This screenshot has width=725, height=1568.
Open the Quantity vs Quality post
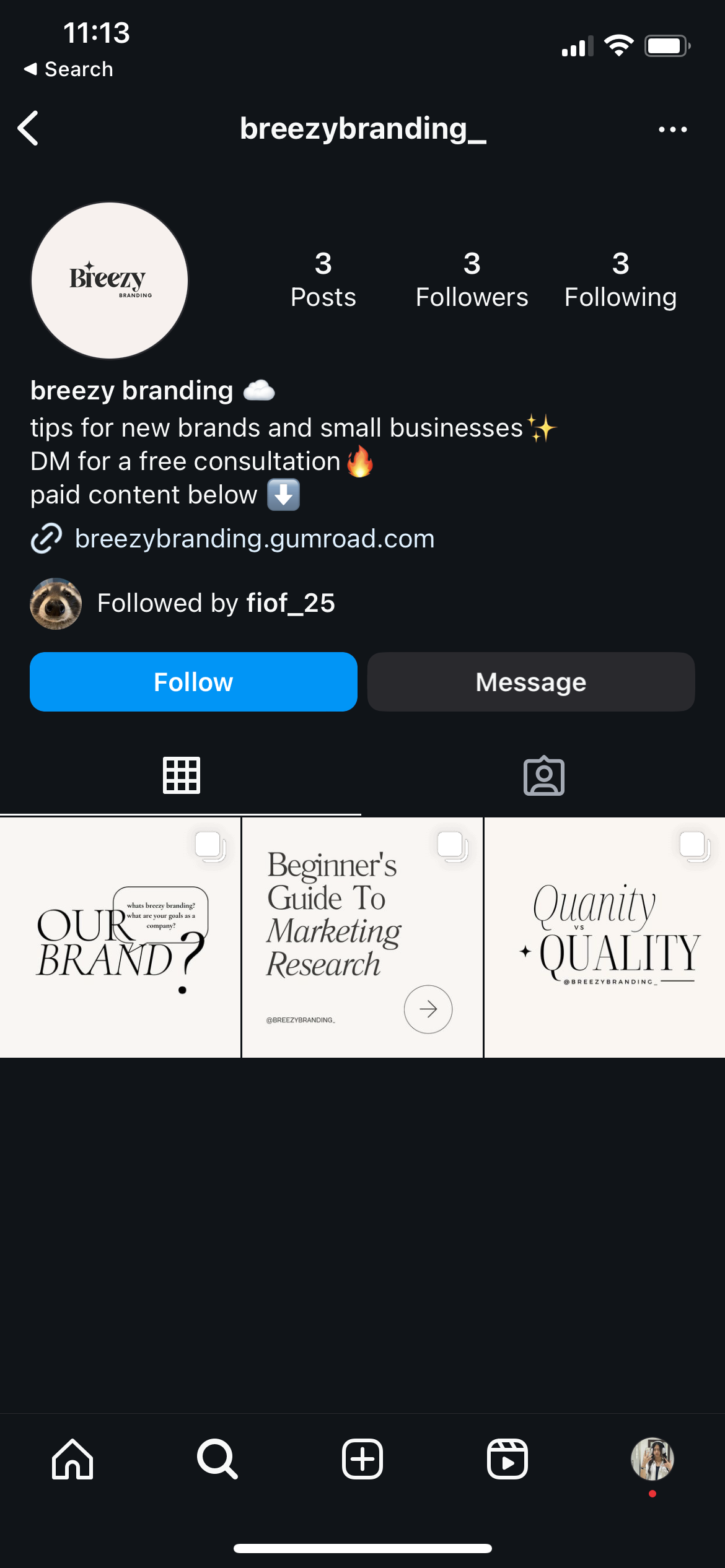(x=605, y=938)
